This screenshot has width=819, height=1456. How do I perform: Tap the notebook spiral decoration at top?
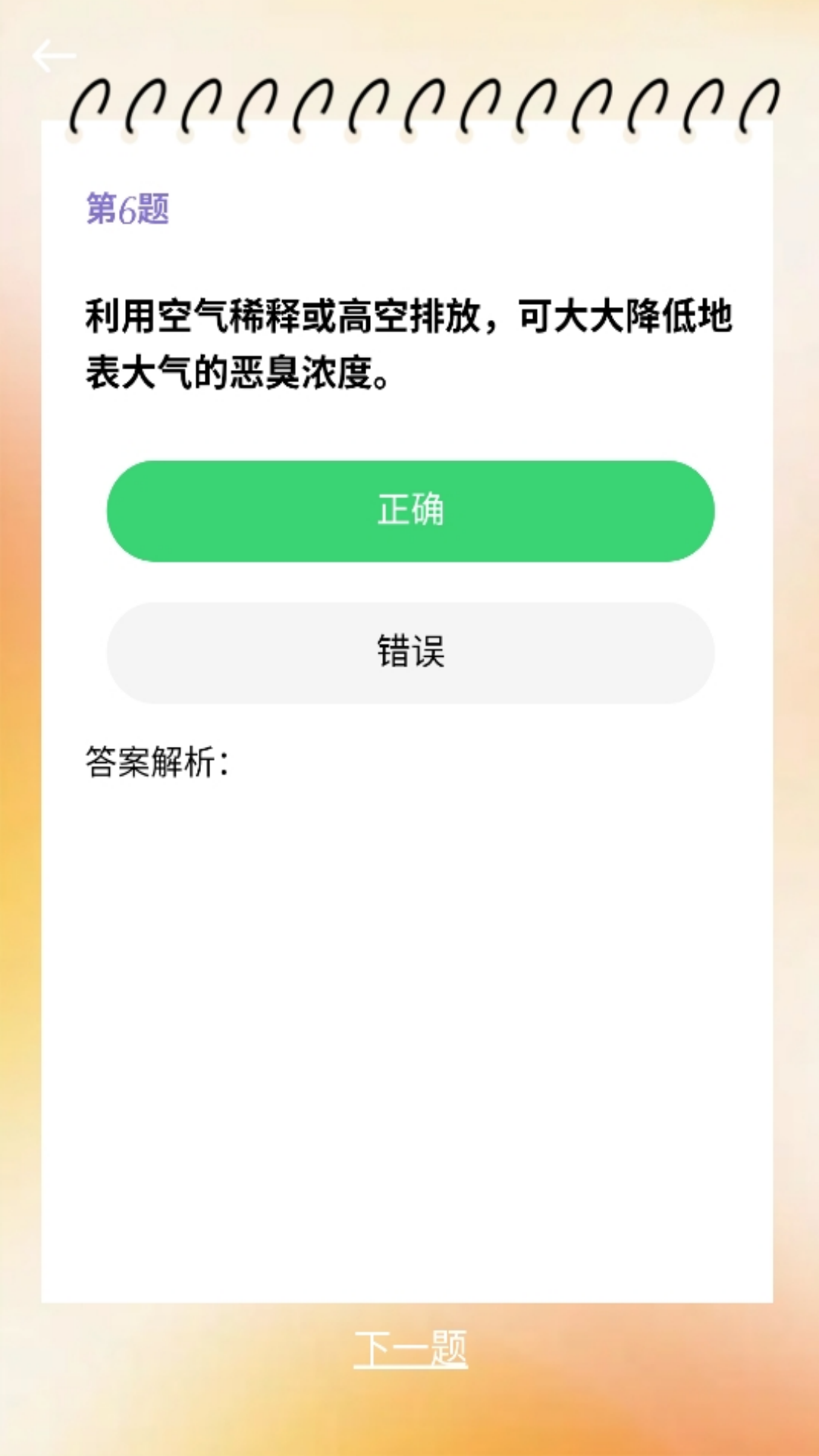coord(409,102)
